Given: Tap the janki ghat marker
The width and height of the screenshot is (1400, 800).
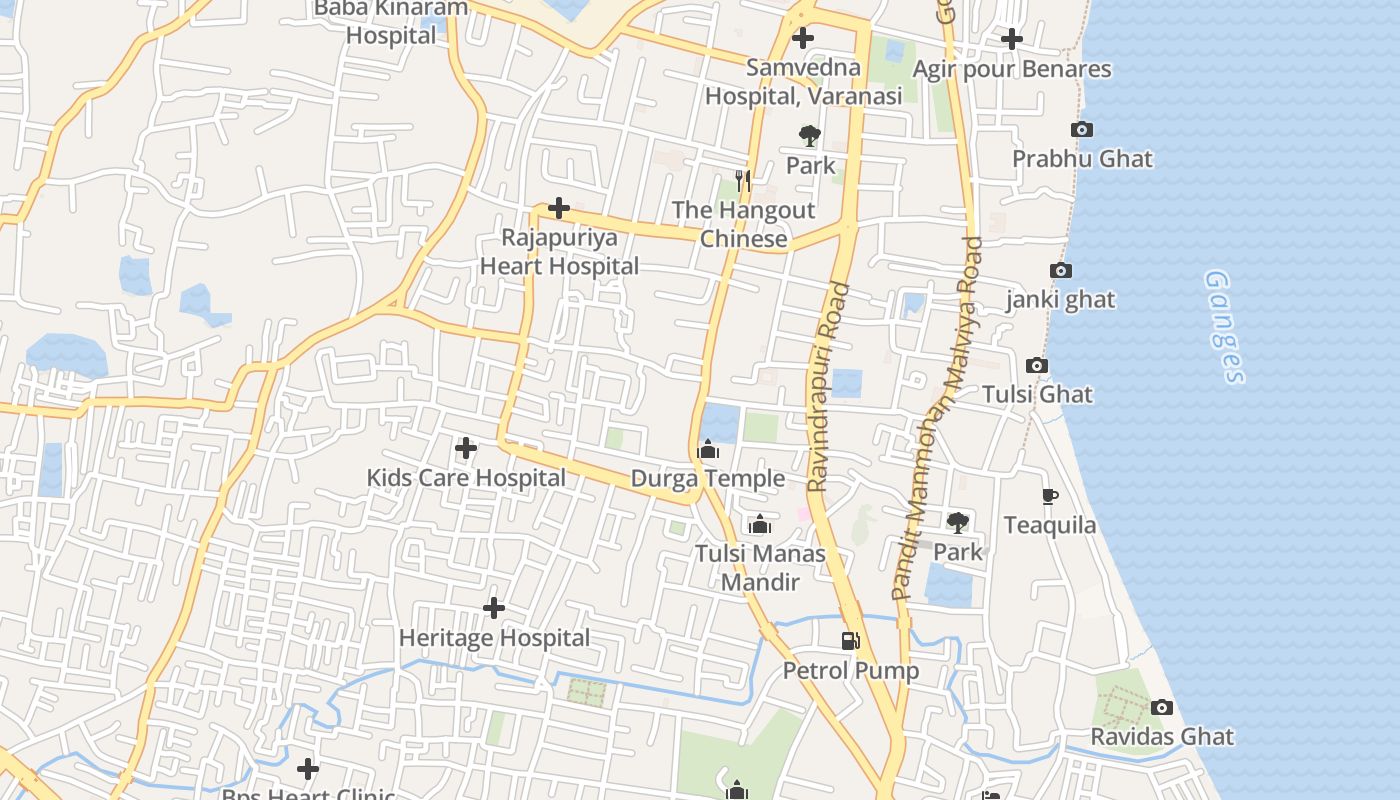Looking at the screenshot, I should (x=1061, y=270).
